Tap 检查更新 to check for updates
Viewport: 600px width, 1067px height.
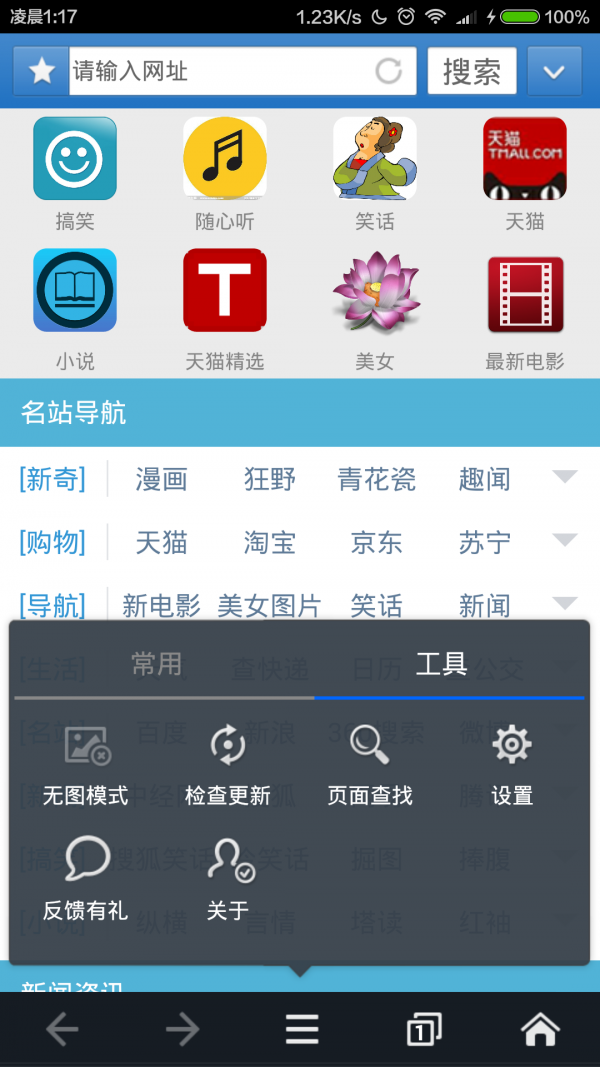tap(228, 765)
